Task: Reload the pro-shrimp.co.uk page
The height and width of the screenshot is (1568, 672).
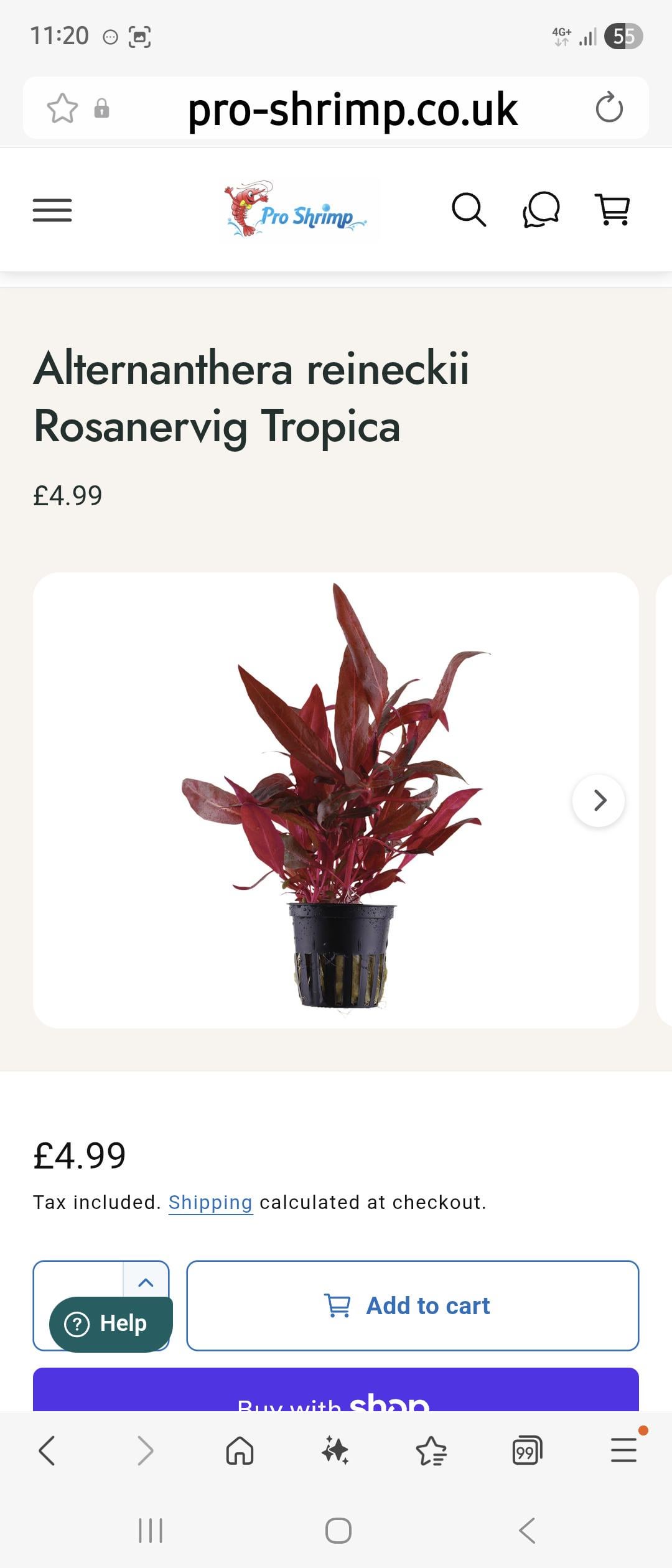Action: click(609, 108)
